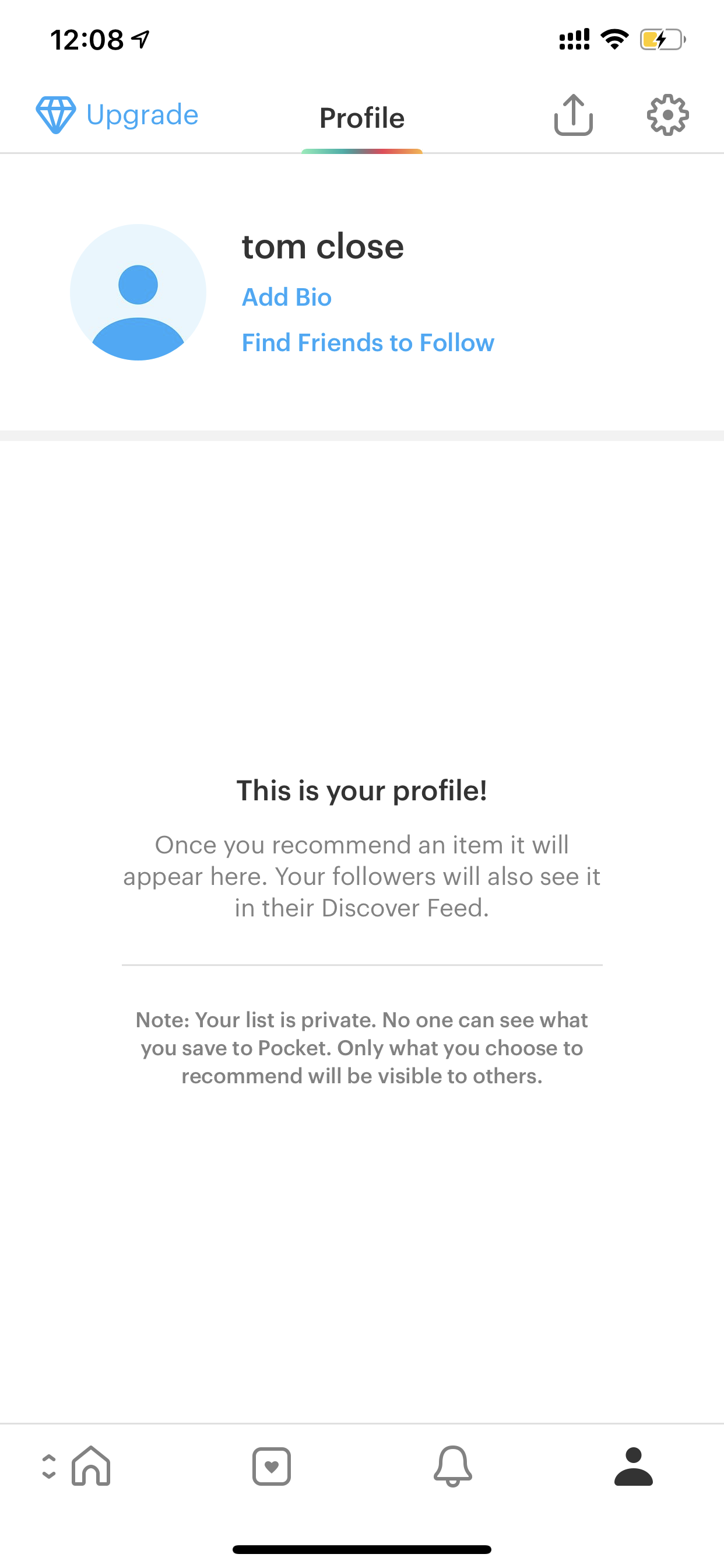The height and width of the screenshot is (1568, 724).
Task: Open Find Friends to Follow
Action: click(367, 342)
